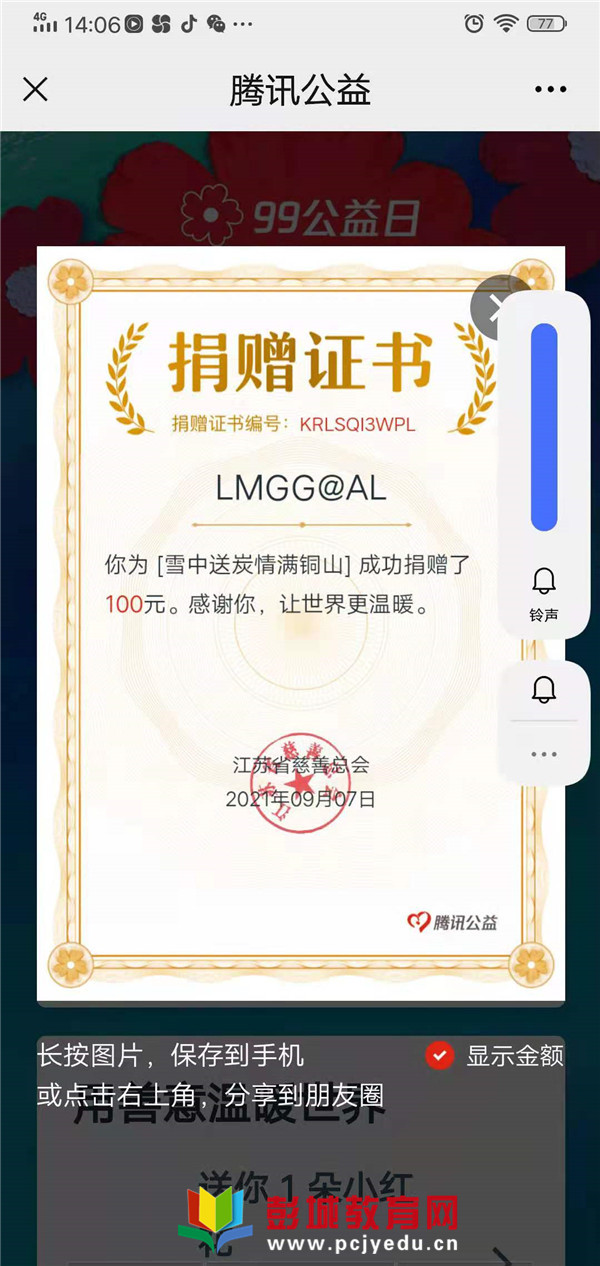Tap the 铃声 ringer mode bell
The image size is (600, 1266).
(544, 582)
